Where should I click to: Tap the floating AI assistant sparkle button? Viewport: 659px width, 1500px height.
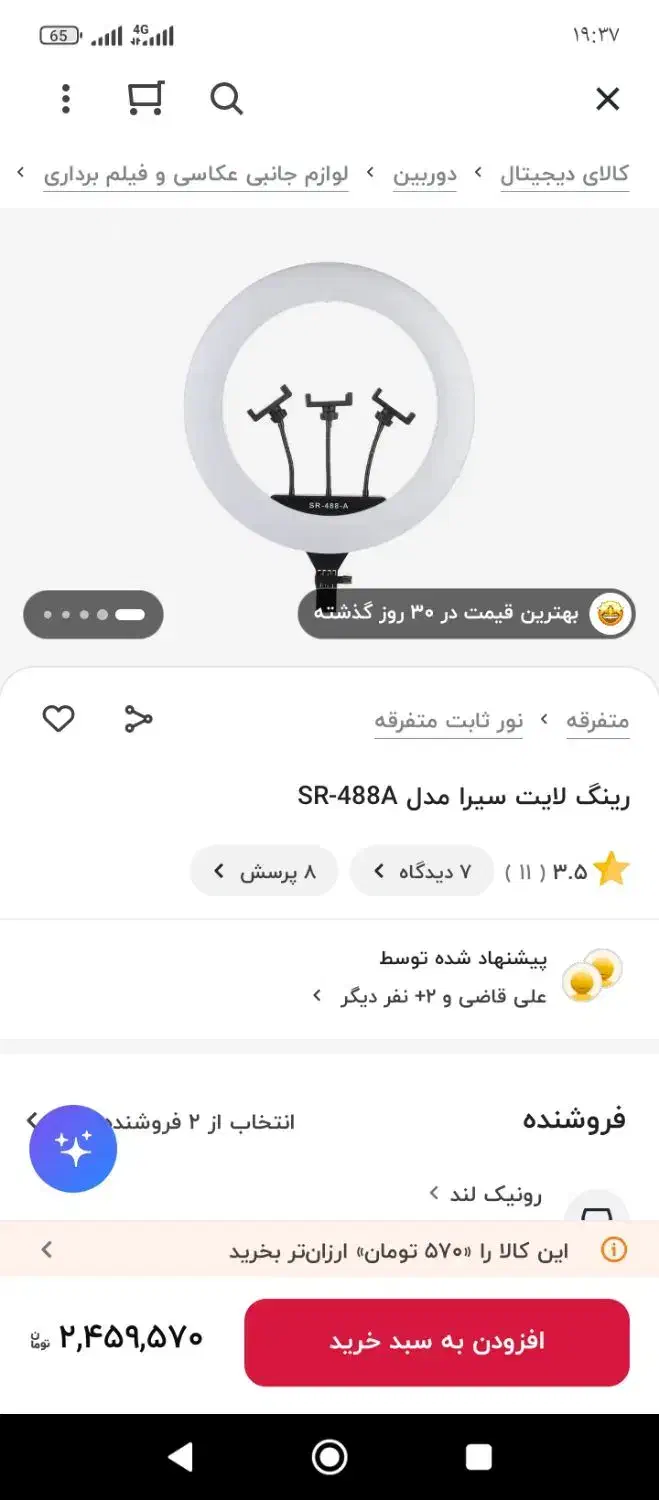[73, 1149]
